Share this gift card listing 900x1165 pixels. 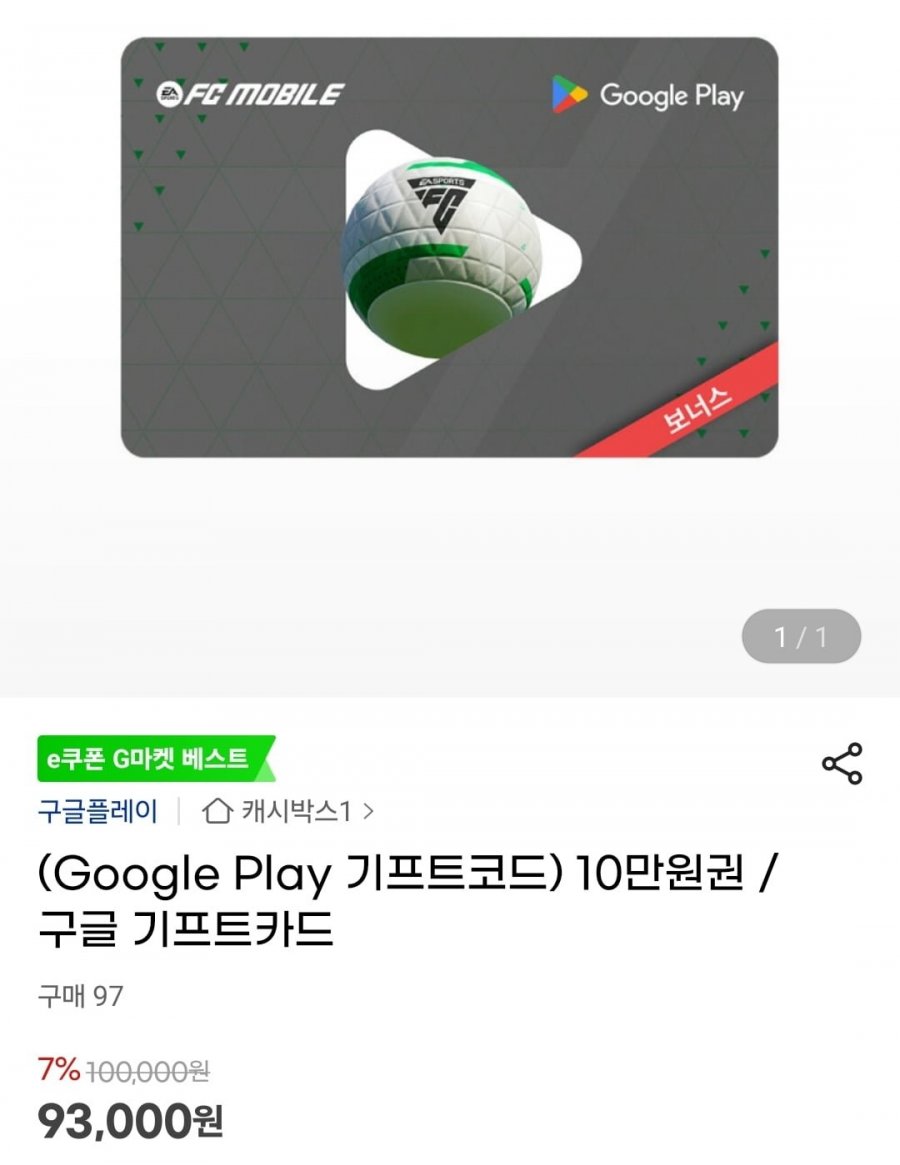tap(841, 763)
